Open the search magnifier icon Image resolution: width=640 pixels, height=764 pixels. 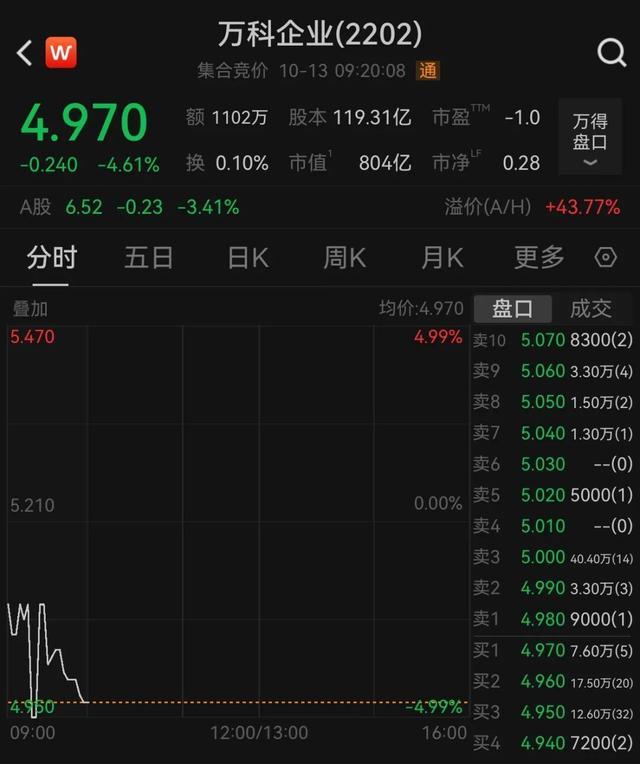coord(611,52)
